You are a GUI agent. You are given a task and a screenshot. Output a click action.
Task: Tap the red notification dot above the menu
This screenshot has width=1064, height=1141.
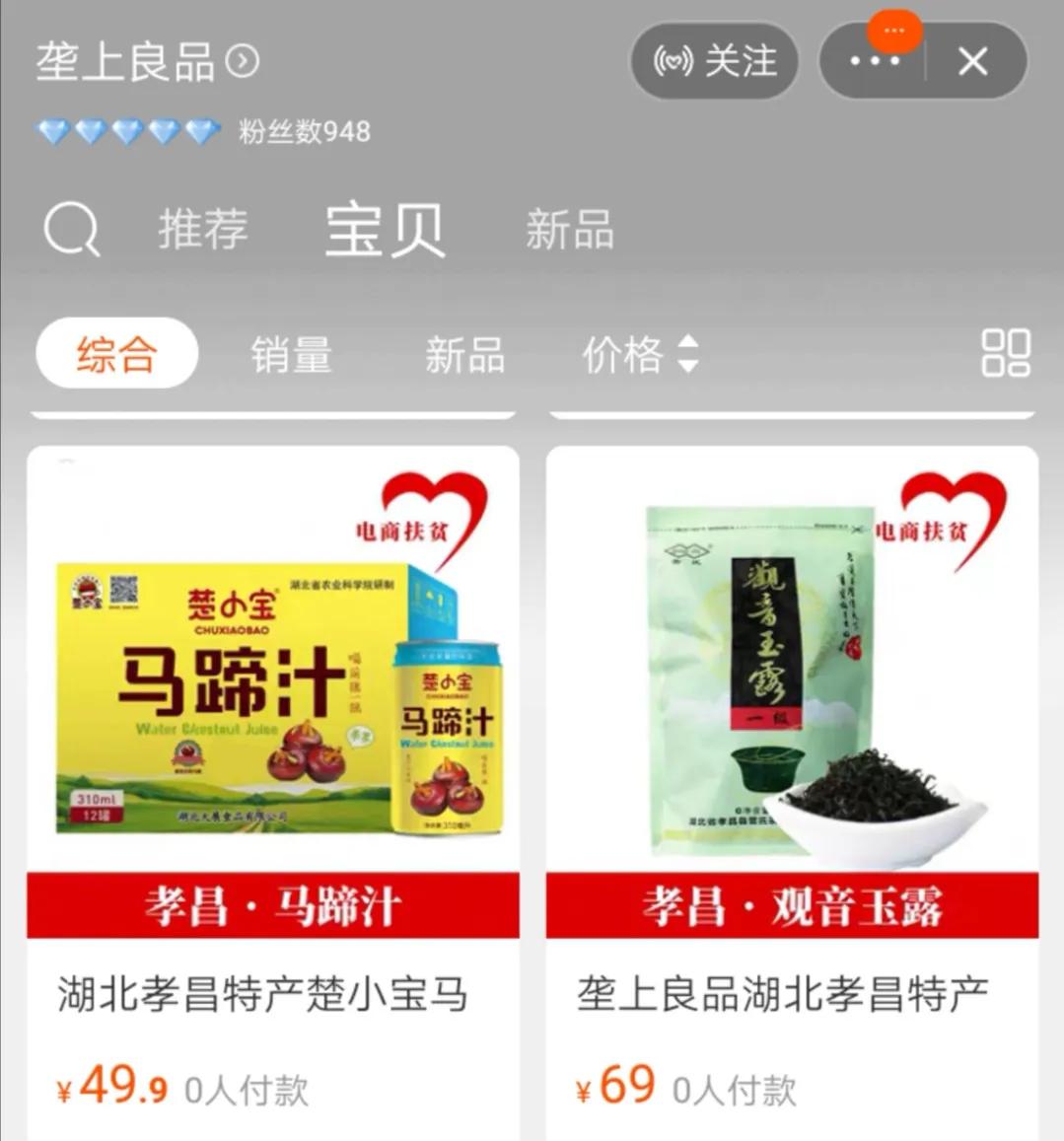click(x=892, y=31)
